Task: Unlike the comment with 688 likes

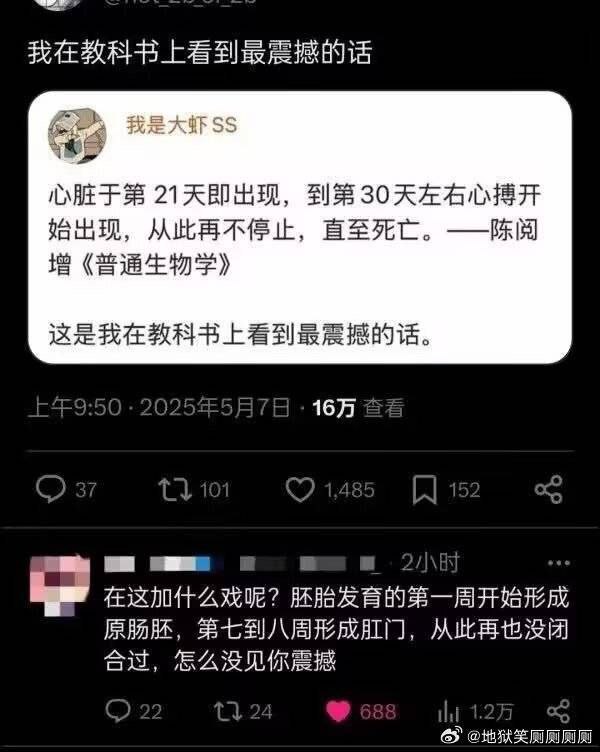Action: [x=339, y=711]
